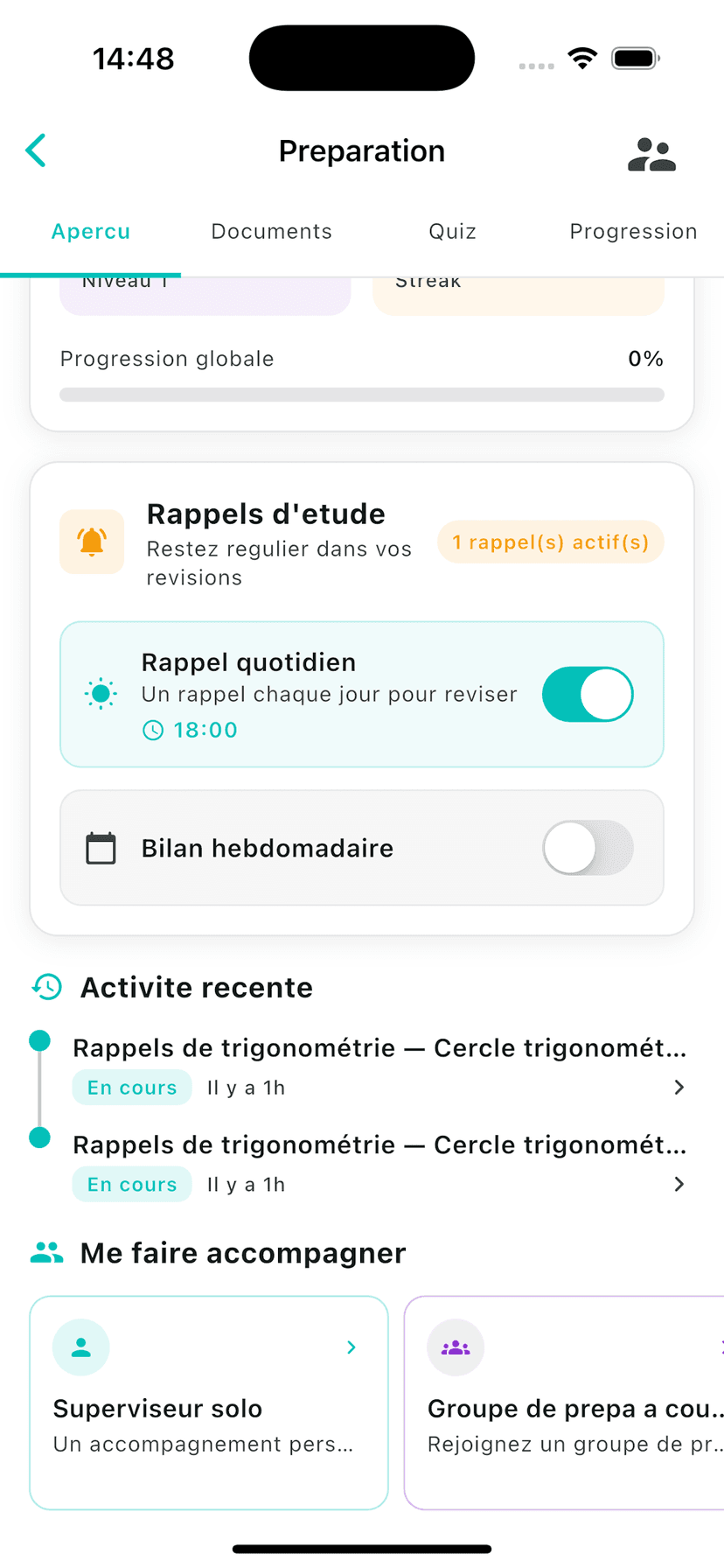
Task: Click the group icon on Groupe de prepa card
Action: click(x=455, y=1347)
